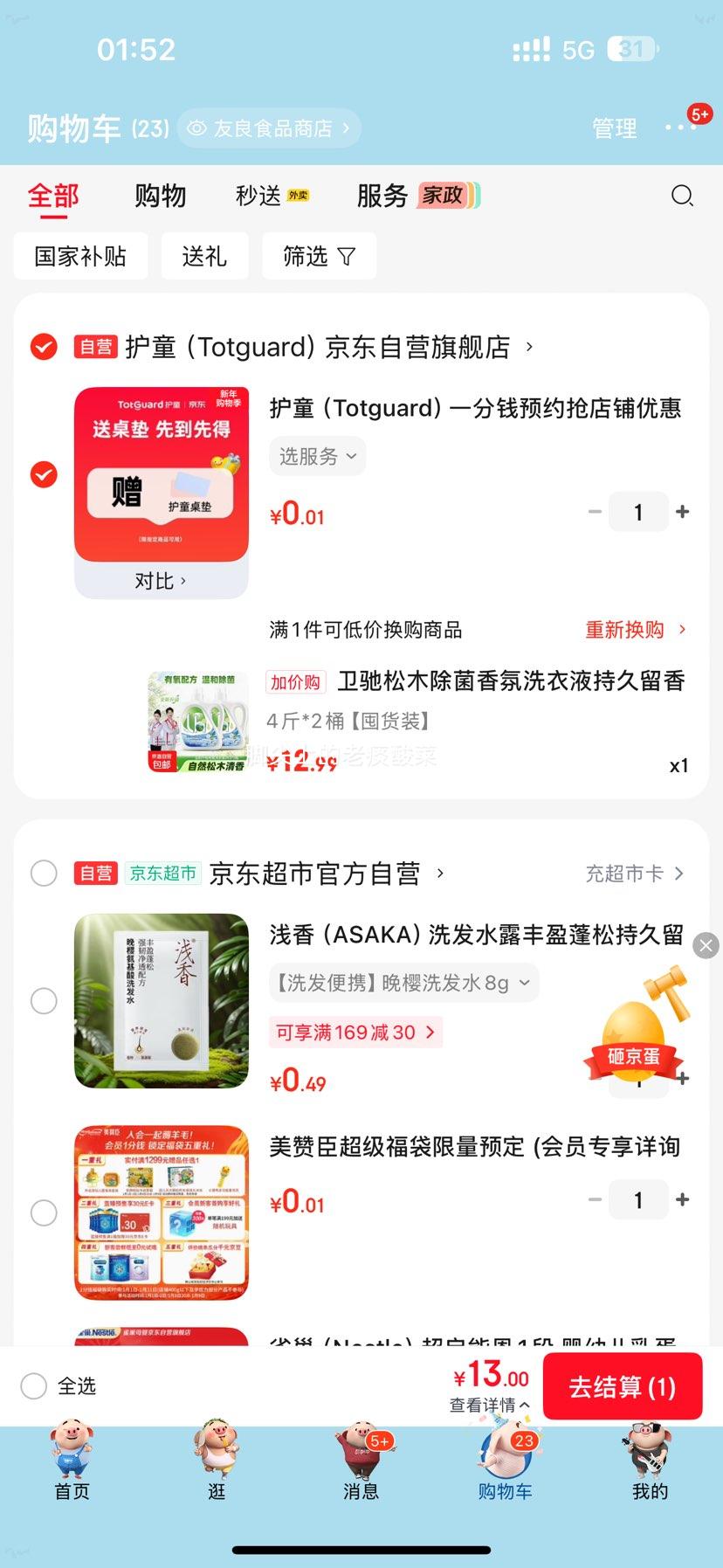Expand 查看详情 price details

coord(486,1405)
